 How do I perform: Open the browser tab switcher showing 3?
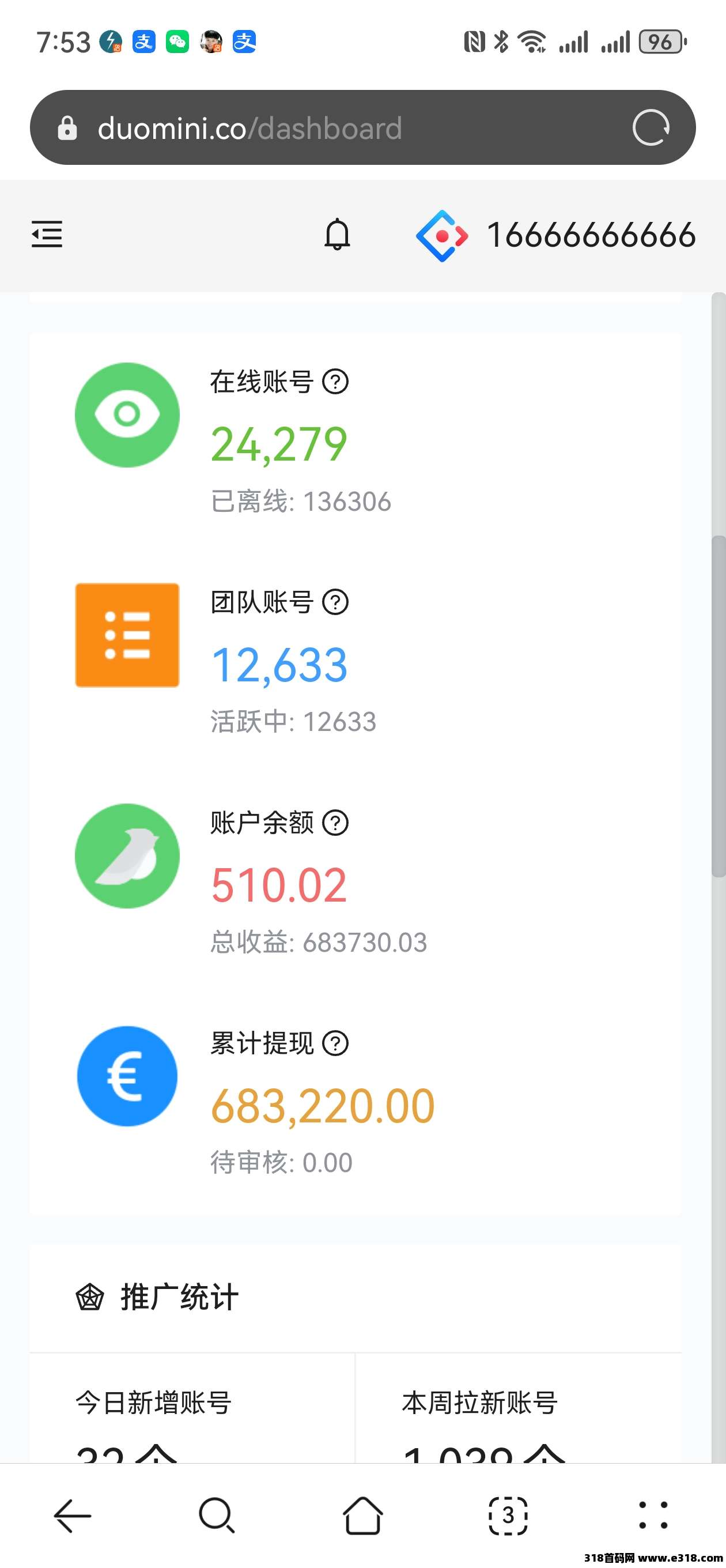(x=508, y=1516)
